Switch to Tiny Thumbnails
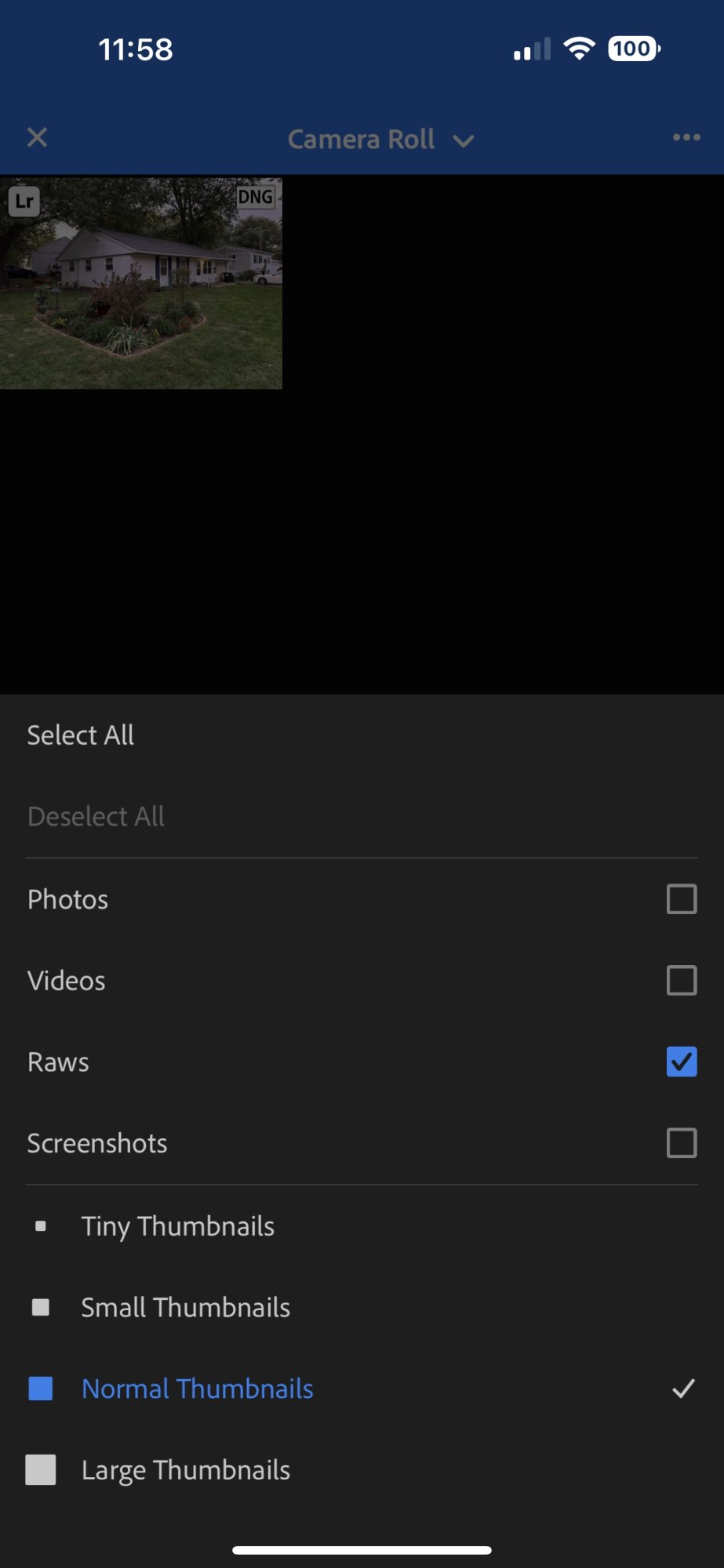The height and width of the screenshot is (1568, 724). point(177,1226)
